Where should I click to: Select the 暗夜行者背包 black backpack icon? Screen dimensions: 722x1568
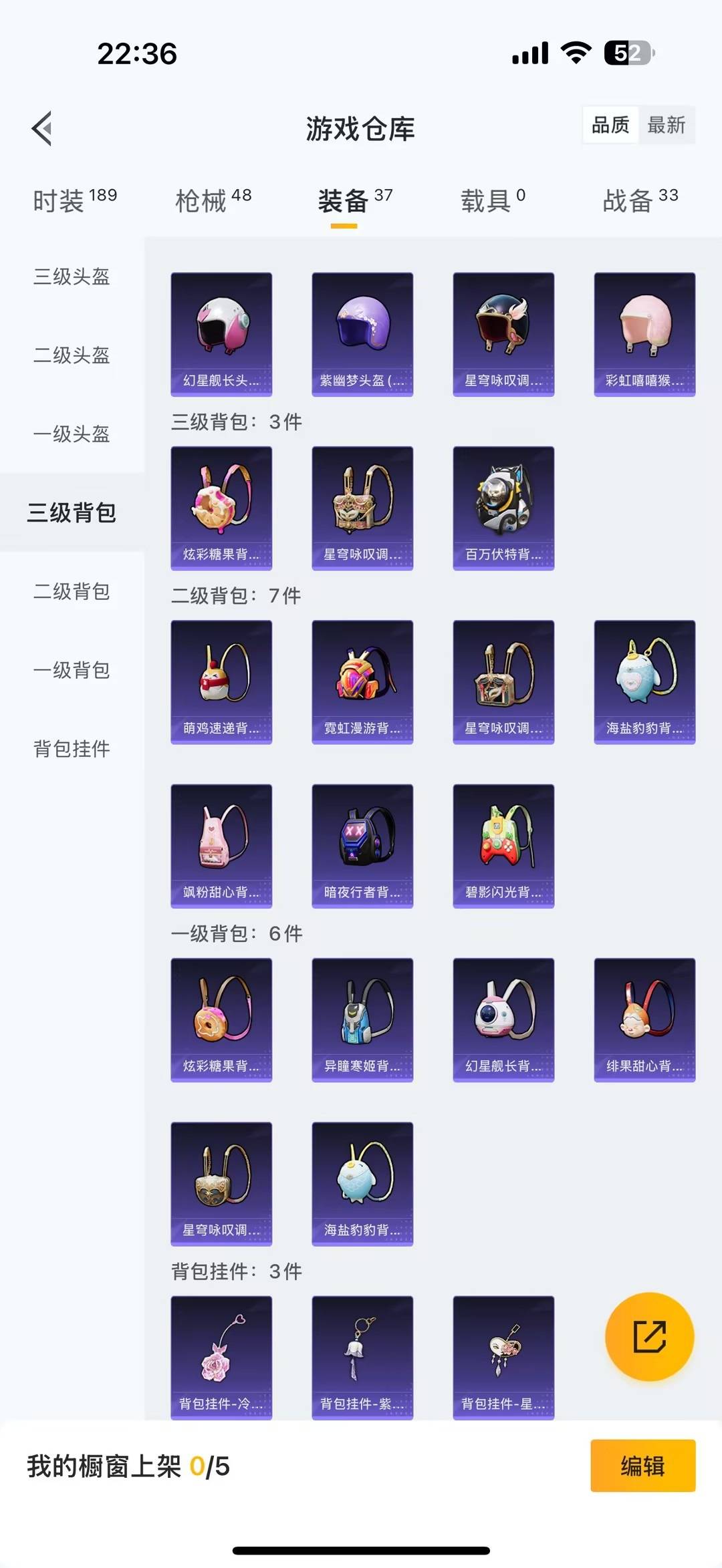tap(362, 845)
